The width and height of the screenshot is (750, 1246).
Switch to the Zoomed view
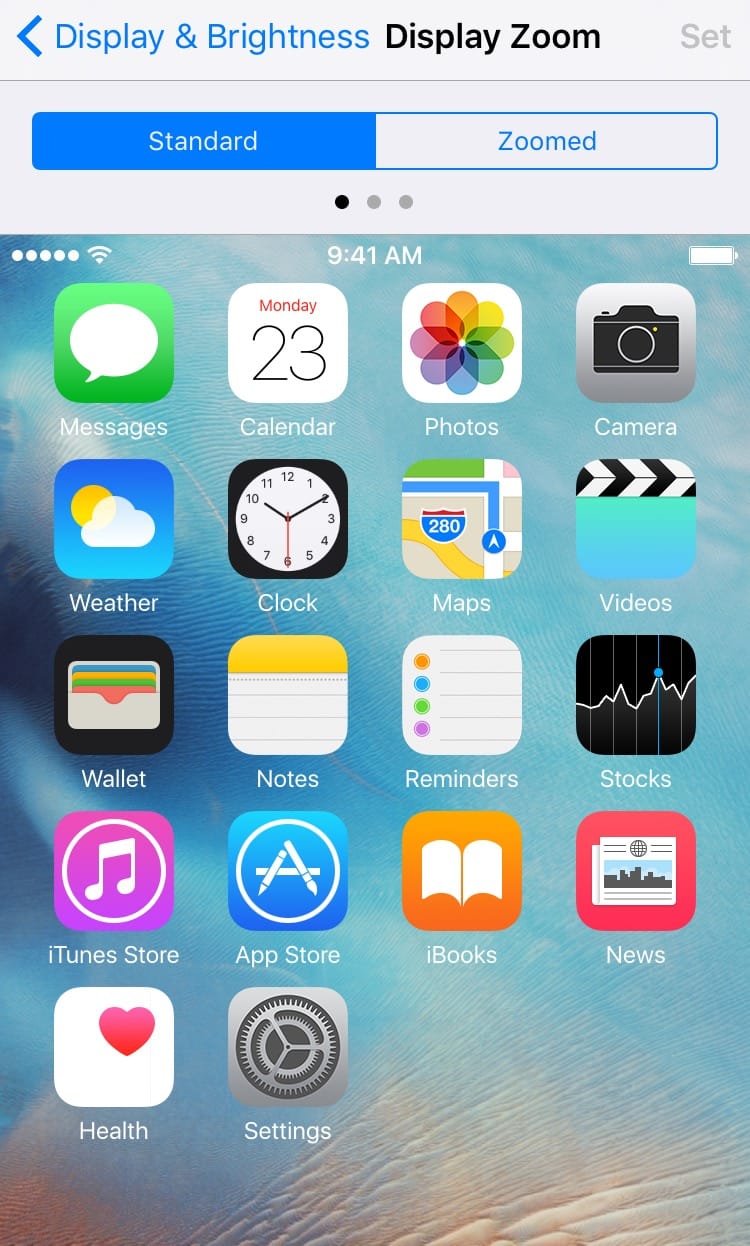[x=546, y=141]
